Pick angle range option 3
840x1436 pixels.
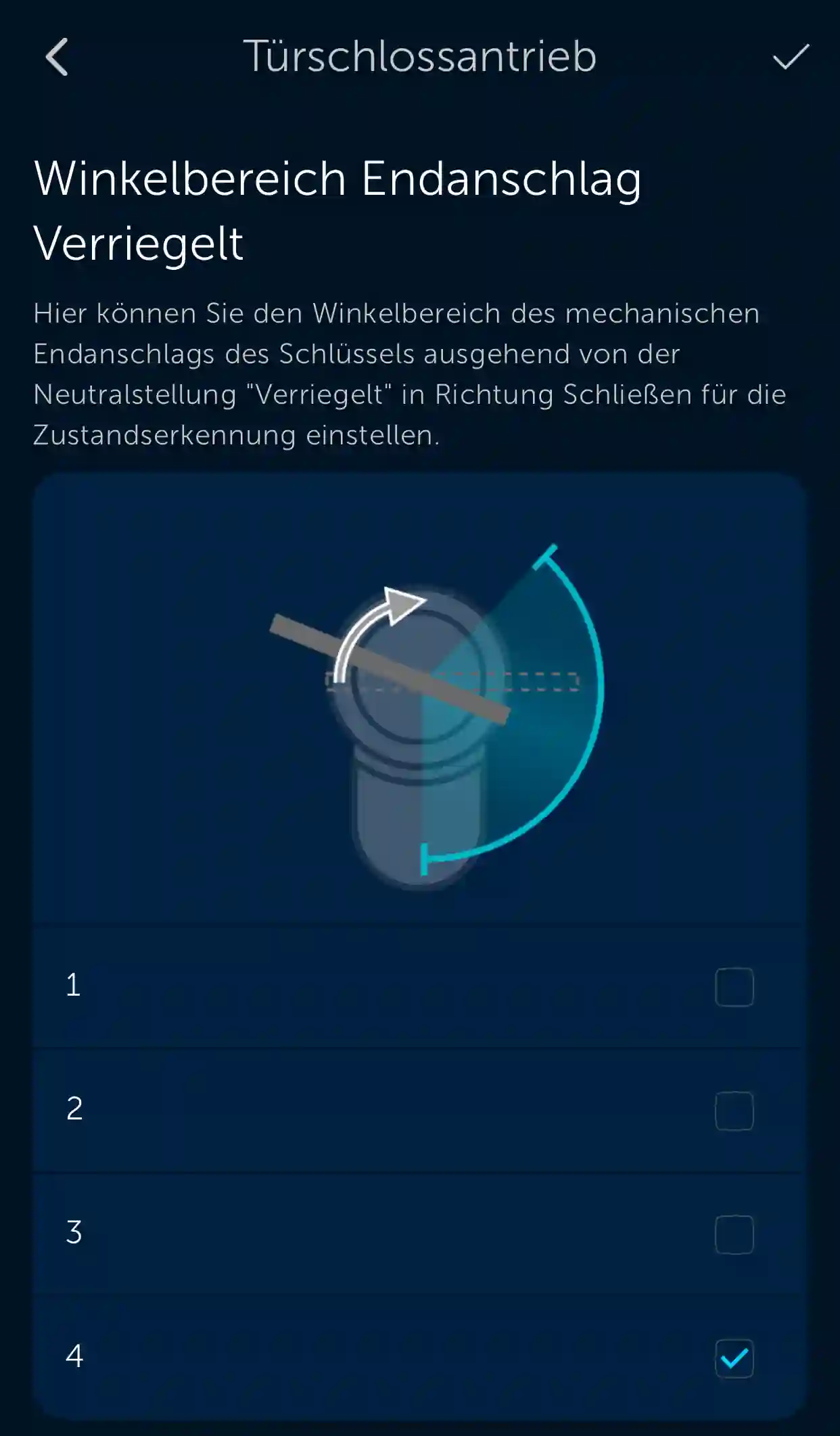point(419,1234)
